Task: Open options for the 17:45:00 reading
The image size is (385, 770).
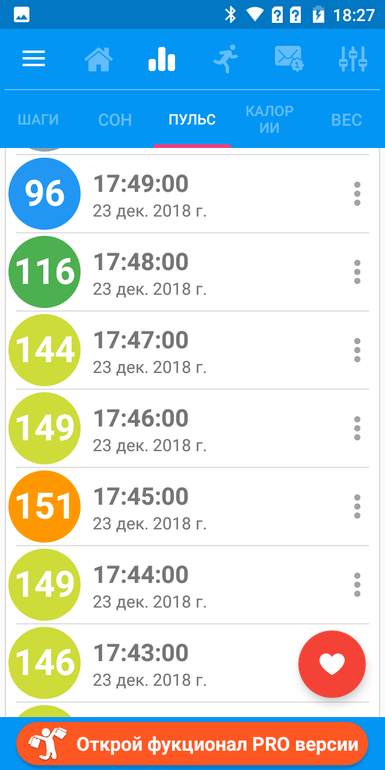Action: (x=357, y=506)
